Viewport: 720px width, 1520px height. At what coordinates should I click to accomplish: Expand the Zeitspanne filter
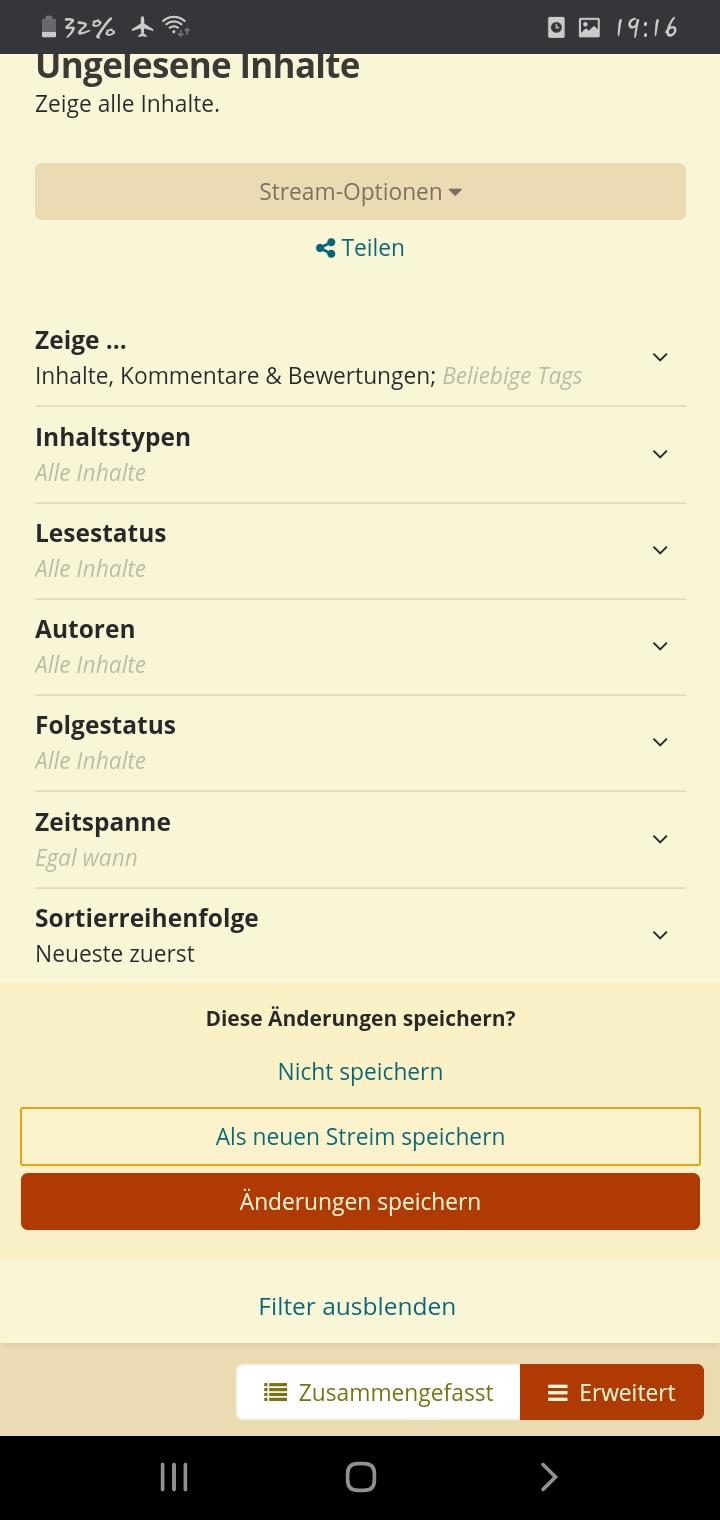pos(360,840)
